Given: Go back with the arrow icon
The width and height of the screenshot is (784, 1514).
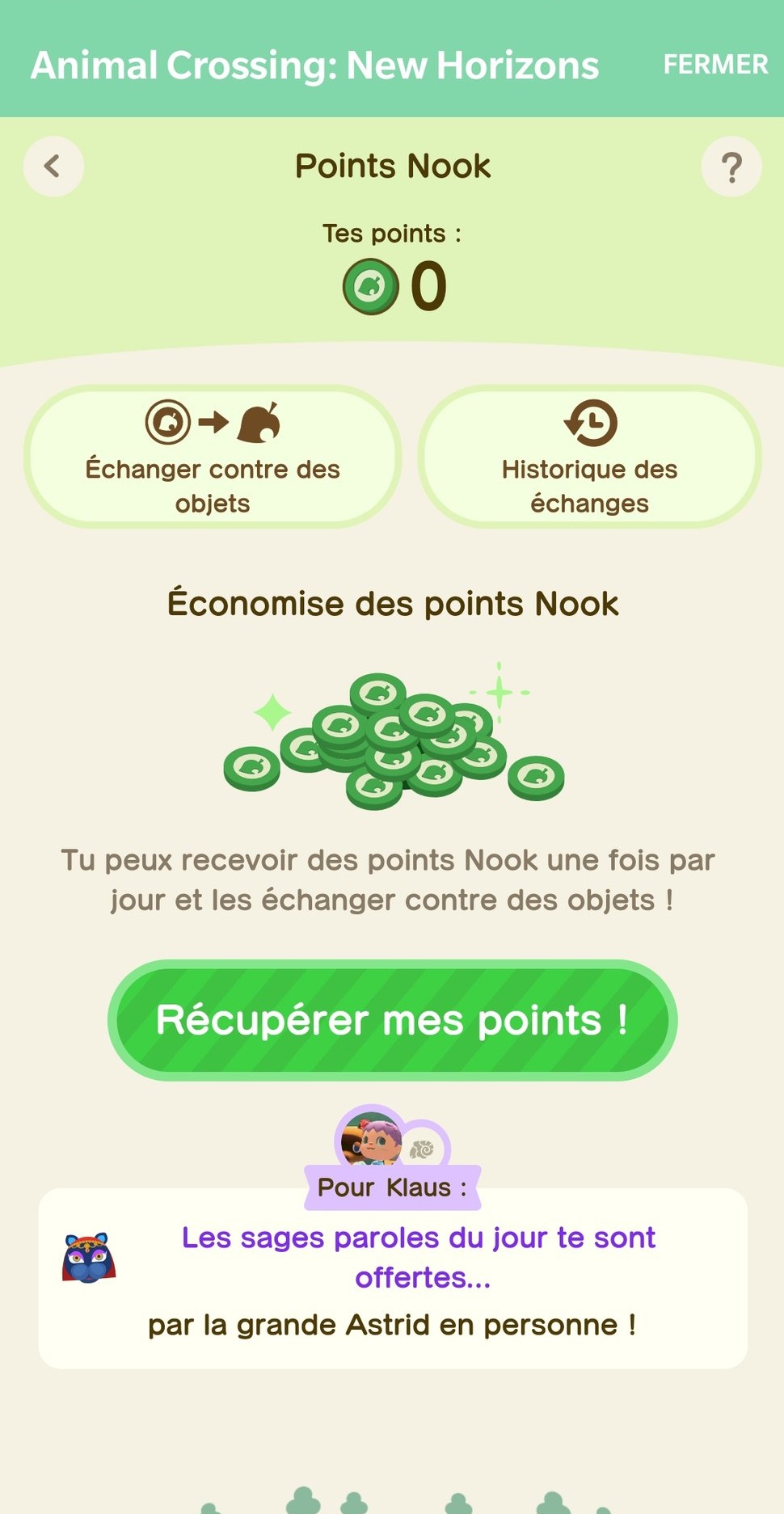Looking at the screenshot, I should point(53,167).
